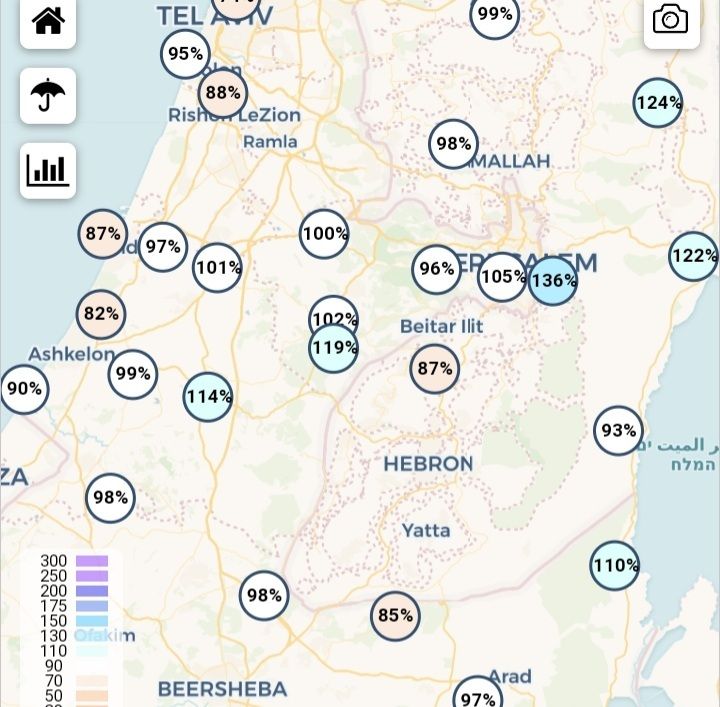Open the bar chart statistics button
The width and height of the screenshot is (720, 707).
(48, 170)
